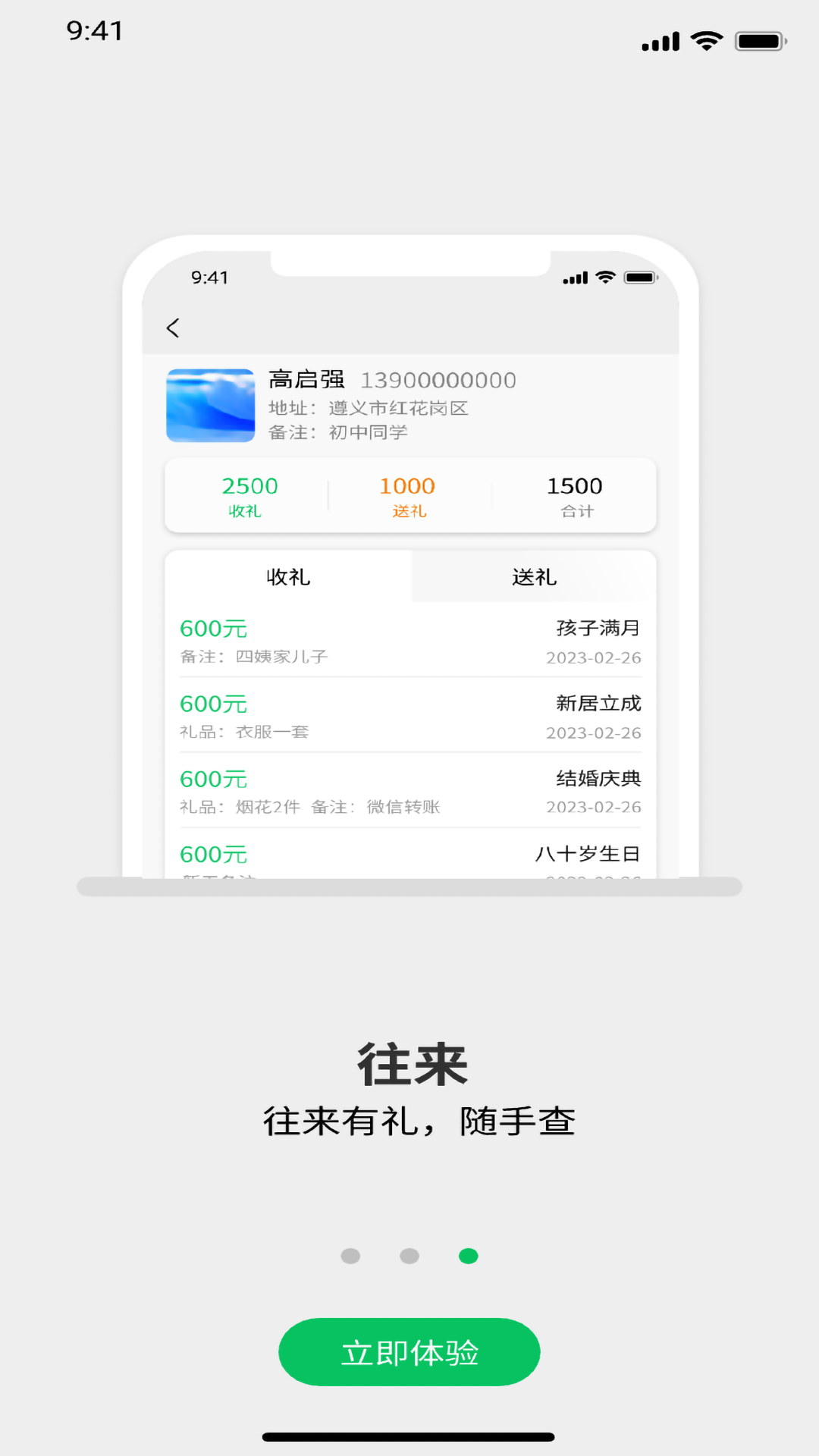Viewport: 819px width, 1456px height.
Task: Tap the Wi-Fi icon inside the phone mockup
Action: coord(603,278)
